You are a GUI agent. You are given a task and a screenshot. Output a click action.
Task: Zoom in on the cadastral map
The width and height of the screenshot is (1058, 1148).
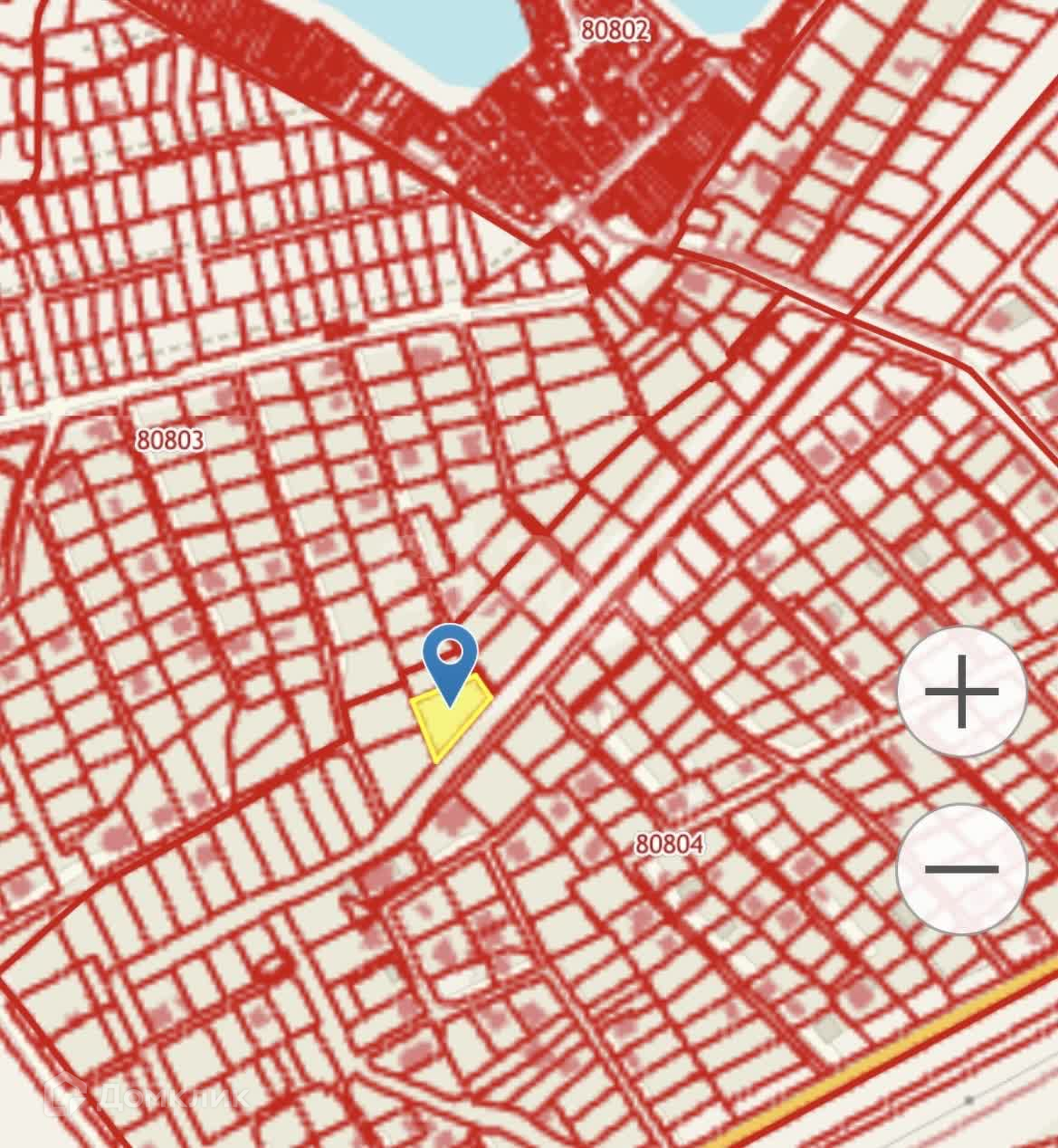[961, 693]
